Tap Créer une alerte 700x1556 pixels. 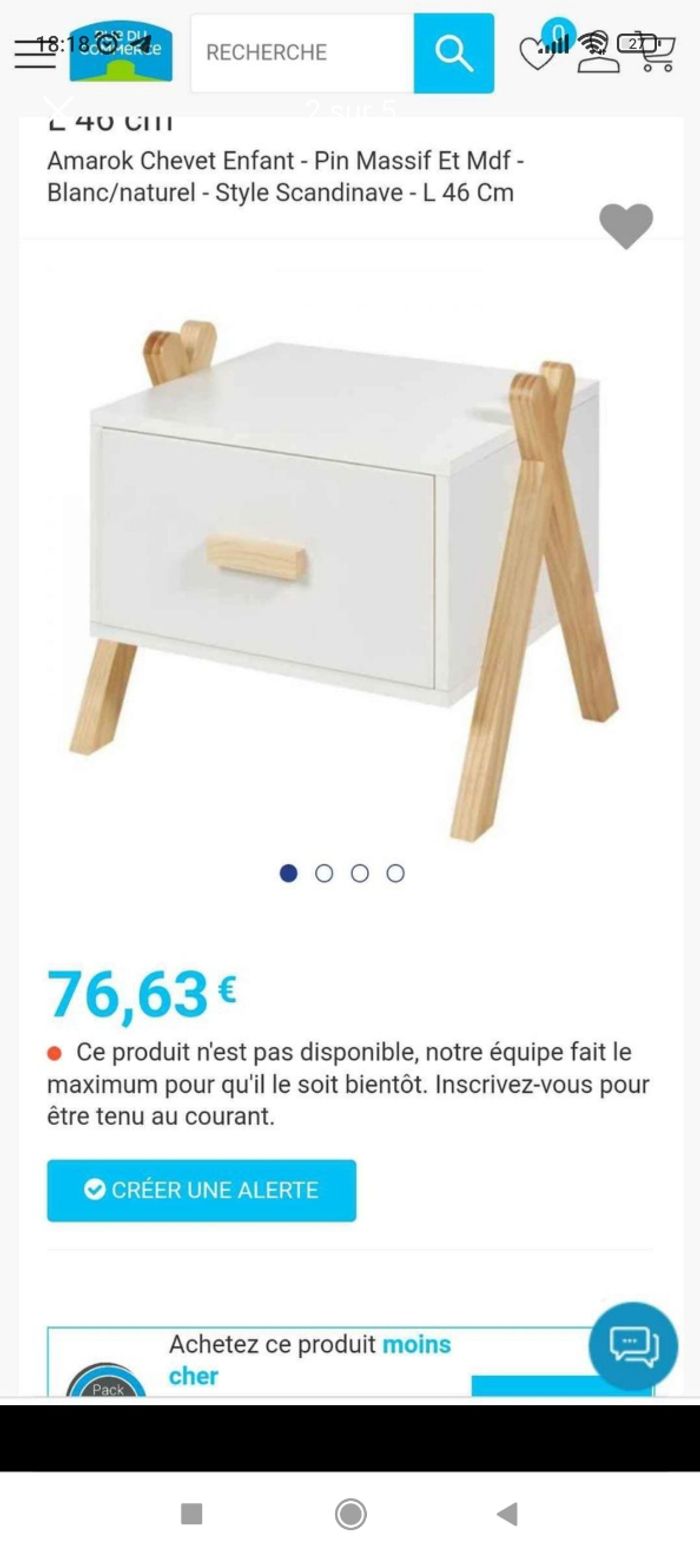(x=201, y=1190)
